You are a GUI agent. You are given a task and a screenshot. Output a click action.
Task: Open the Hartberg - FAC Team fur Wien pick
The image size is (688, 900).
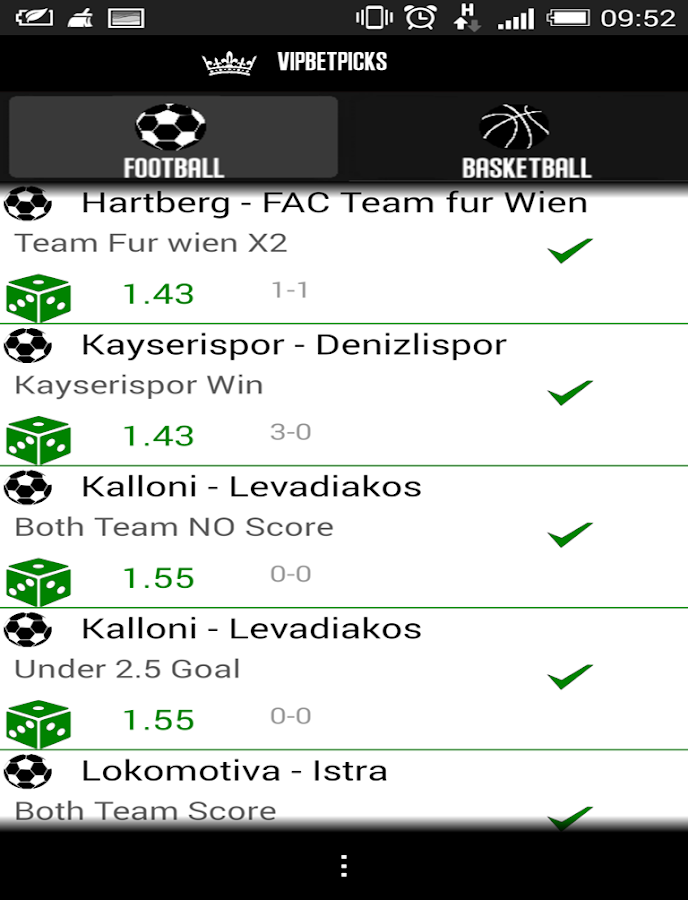334,204
